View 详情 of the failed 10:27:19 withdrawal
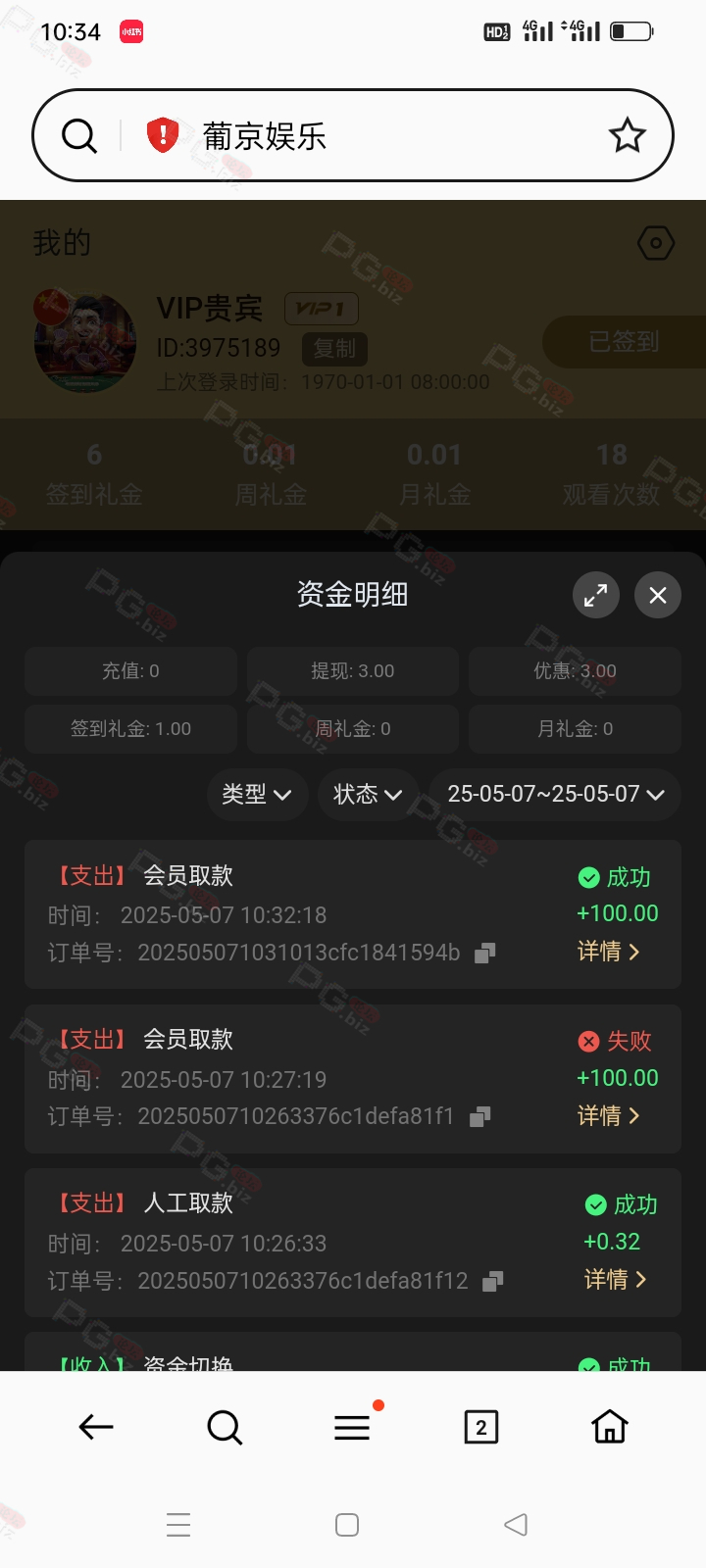706x1568 pixels. pos(608,1115)
